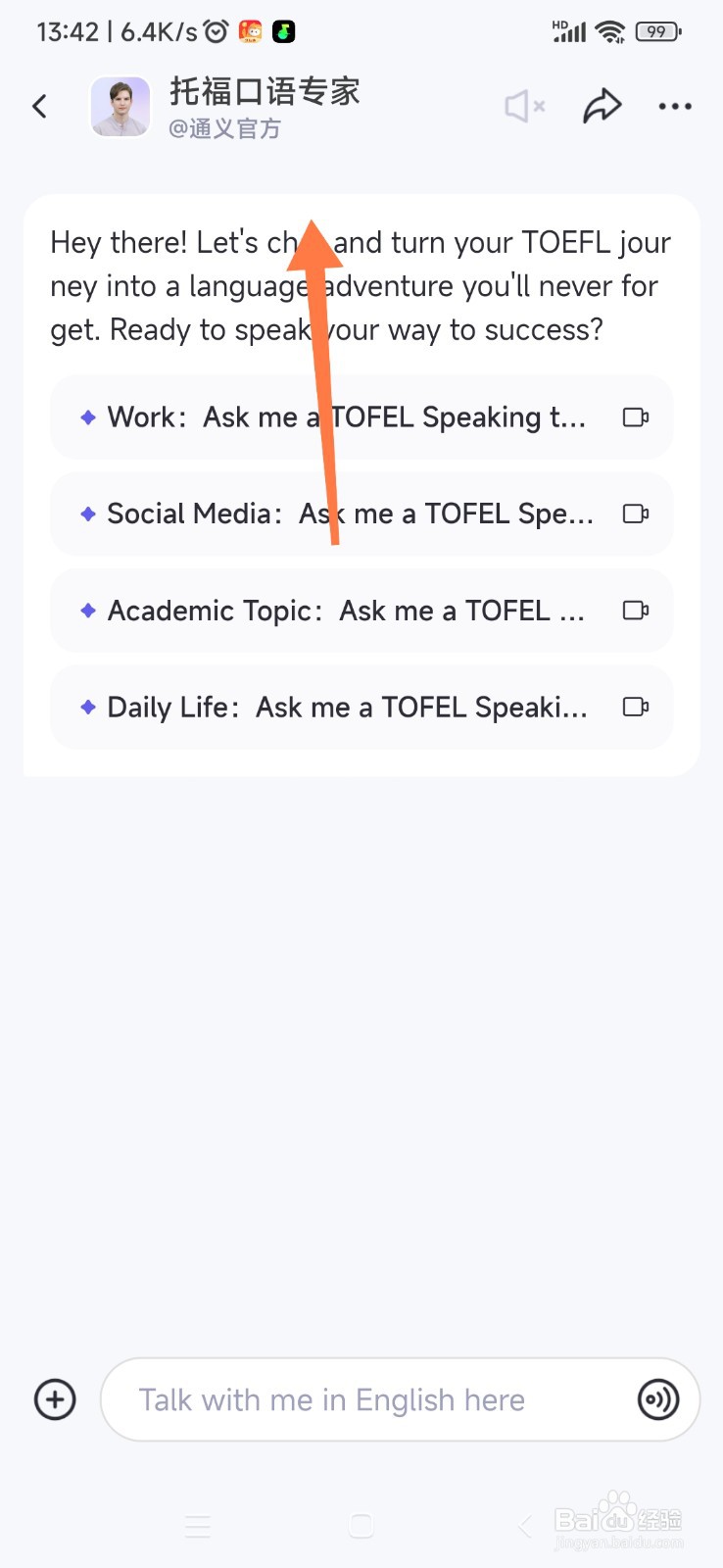The image size is (723, 1568).
Task: Open the plus attachment button
Action: (x=55, y=1399)
